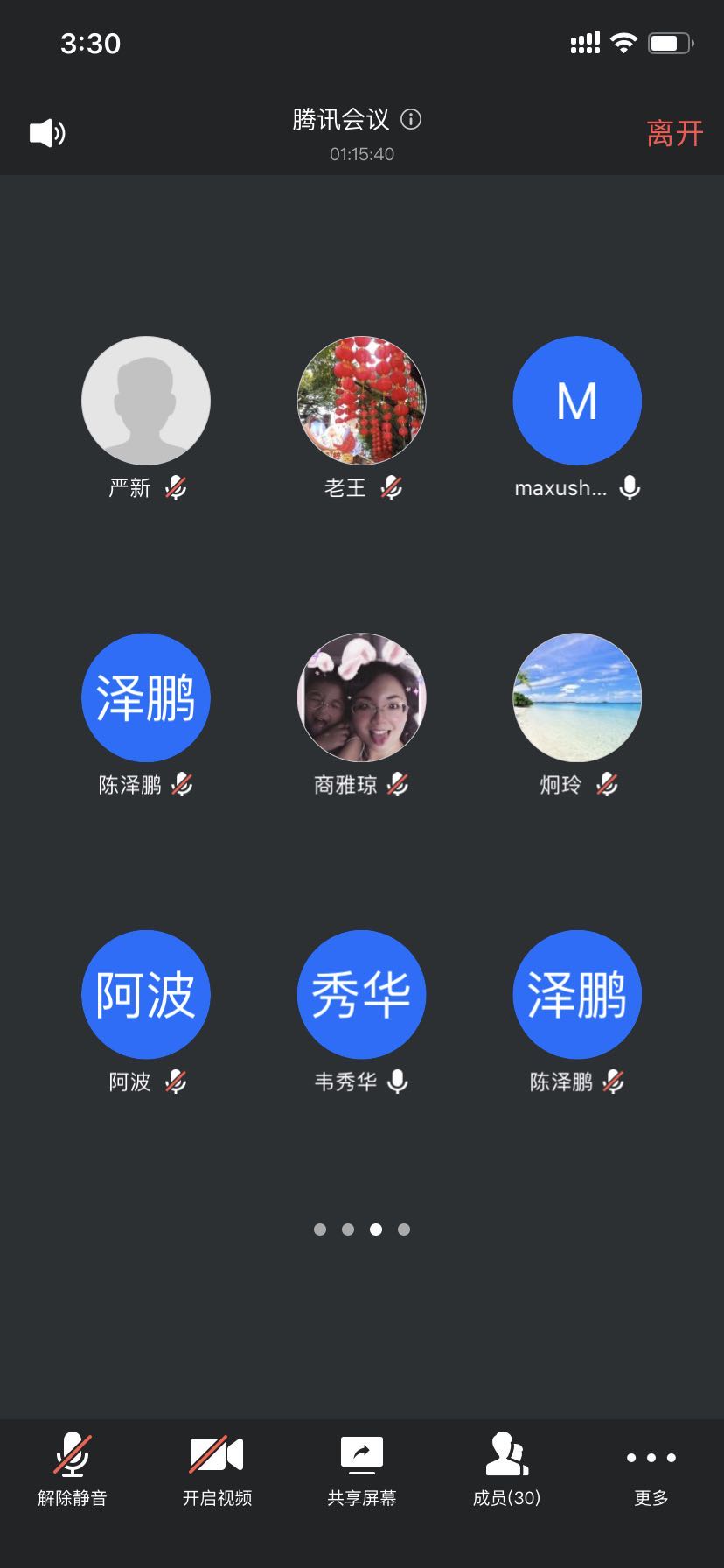Open the meeting info icon beside 腾讯会议
724x1568 pixels.
411,119
